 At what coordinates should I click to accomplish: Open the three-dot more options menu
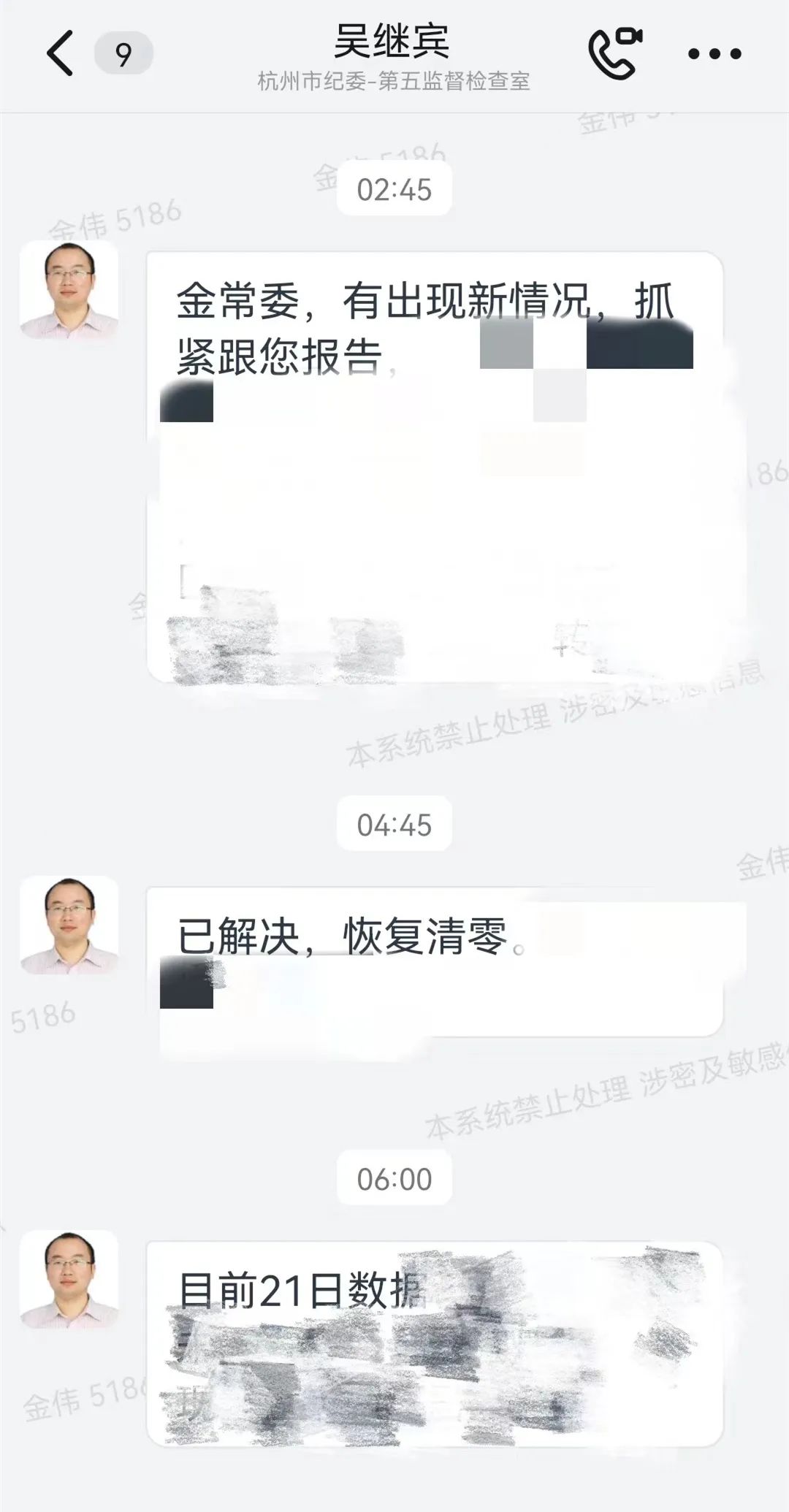pos(714,53)
